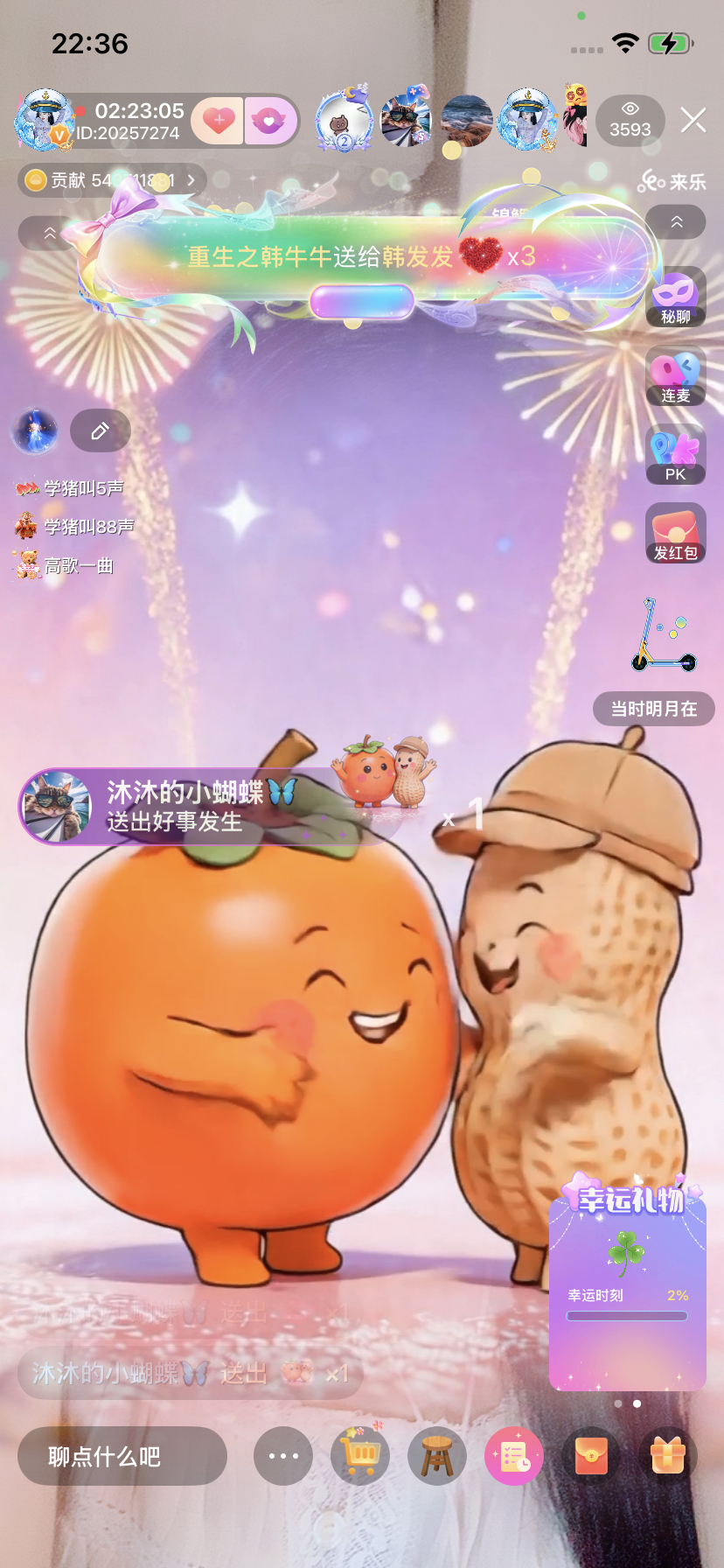Start 连麦 co-streaming

[x=676, y=375]
